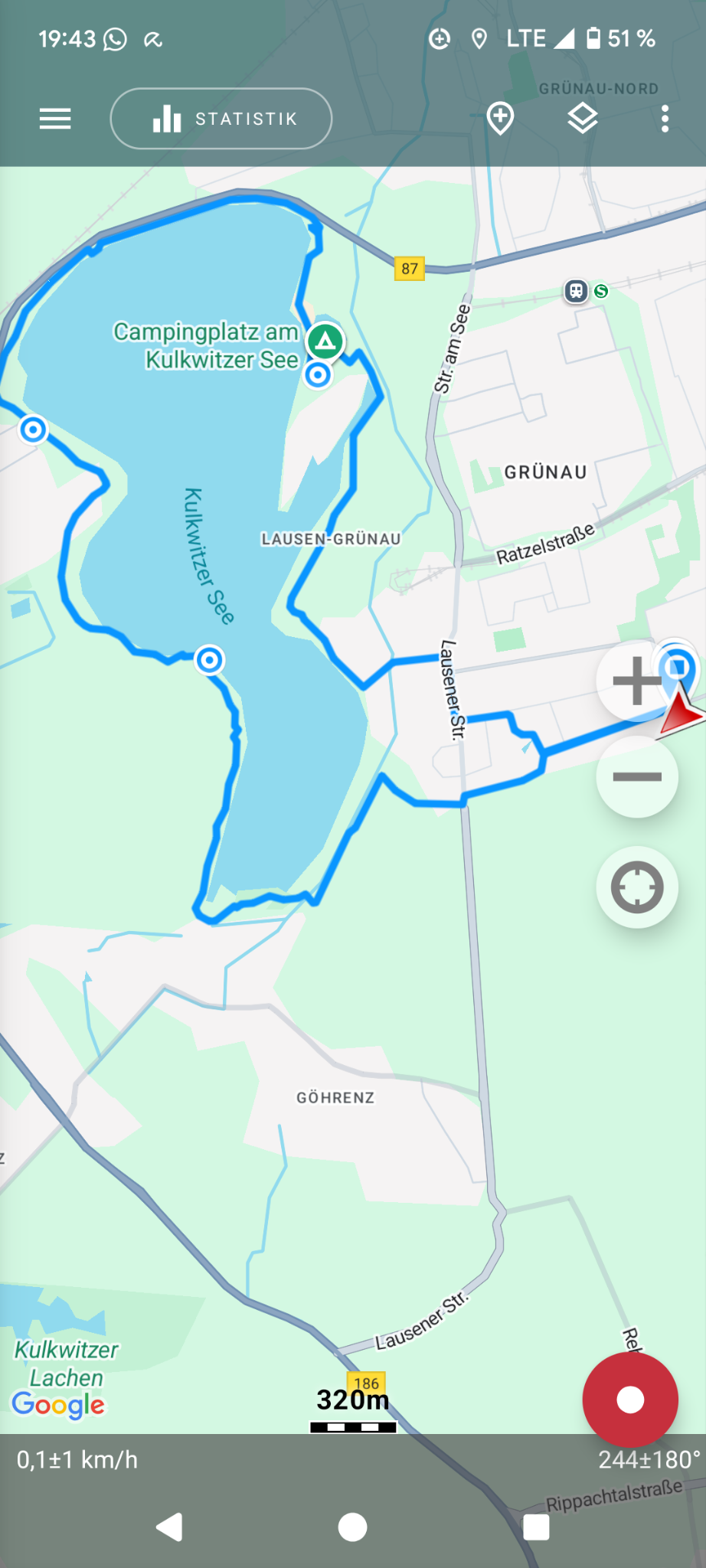Tap the train station marker near Grünau
706x1568 pixels.
pos(577,291)
